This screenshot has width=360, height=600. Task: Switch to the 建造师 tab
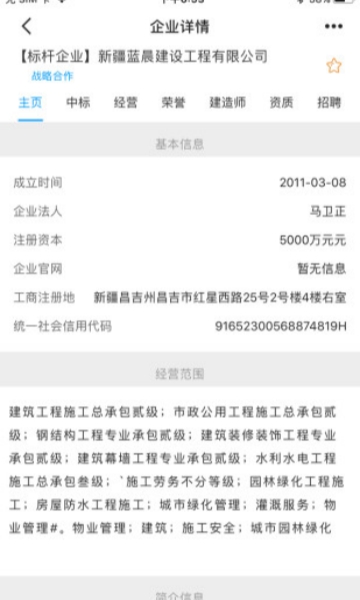[x=227, y=103]
